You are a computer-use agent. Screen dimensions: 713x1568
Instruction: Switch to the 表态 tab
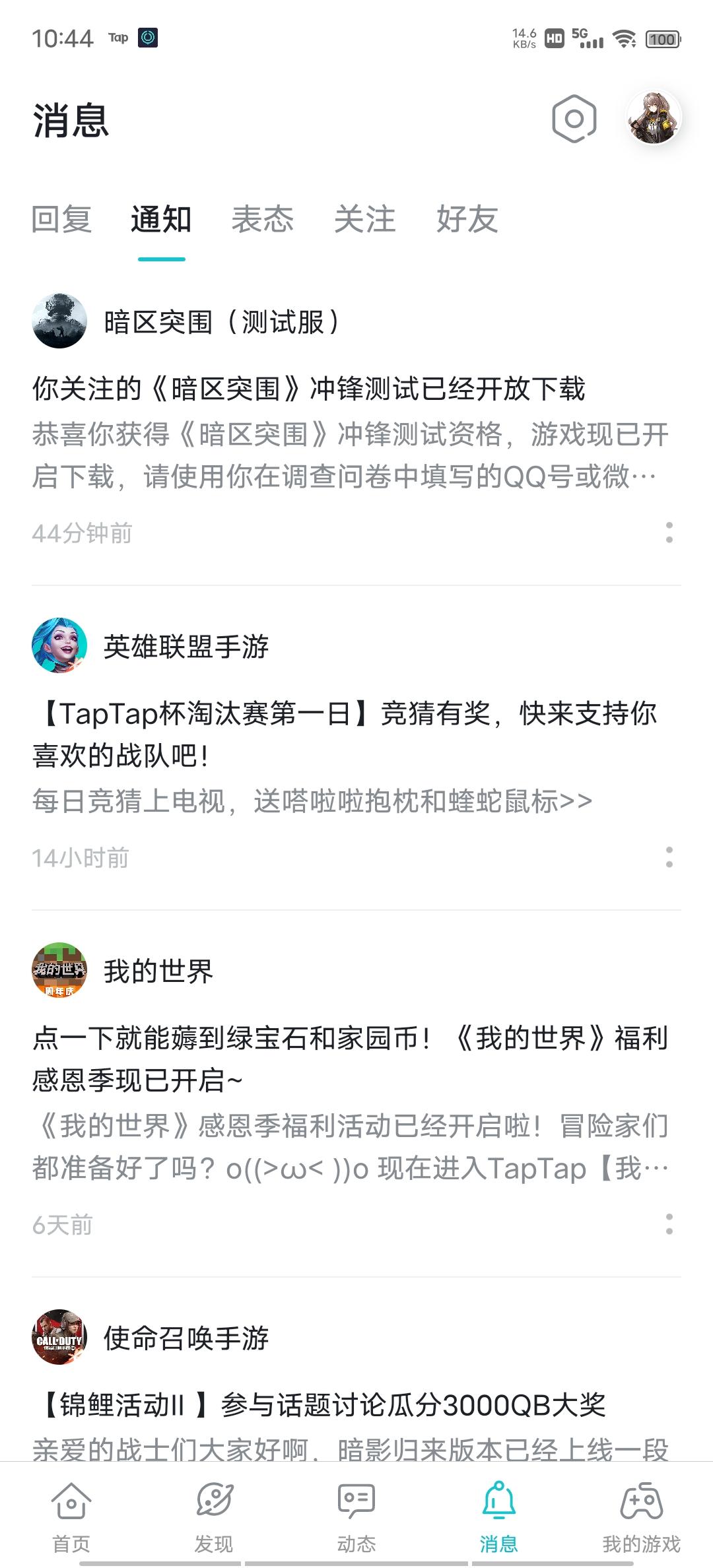coord(263,219)
